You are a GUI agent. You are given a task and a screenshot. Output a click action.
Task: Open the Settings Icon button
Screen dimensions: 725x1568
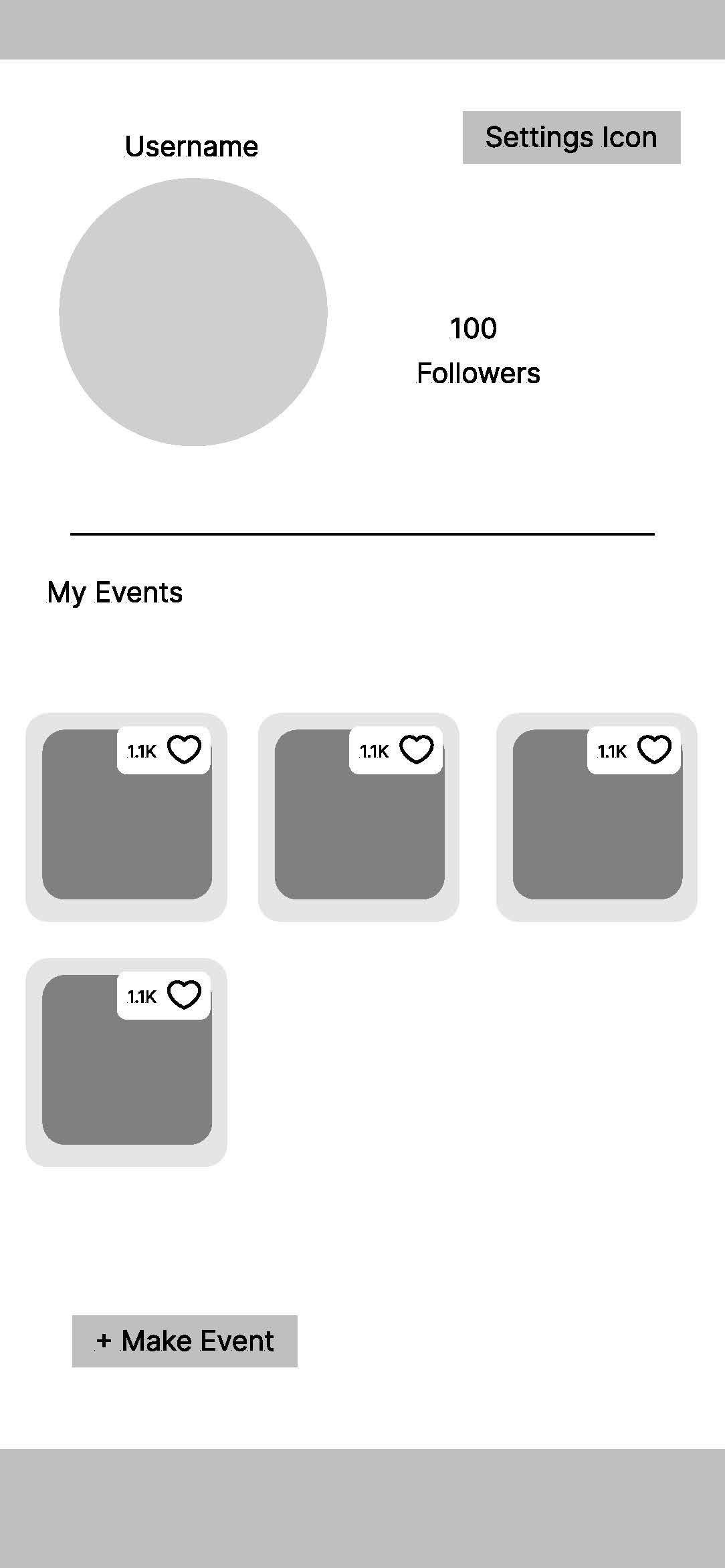(x=571, y=137)
